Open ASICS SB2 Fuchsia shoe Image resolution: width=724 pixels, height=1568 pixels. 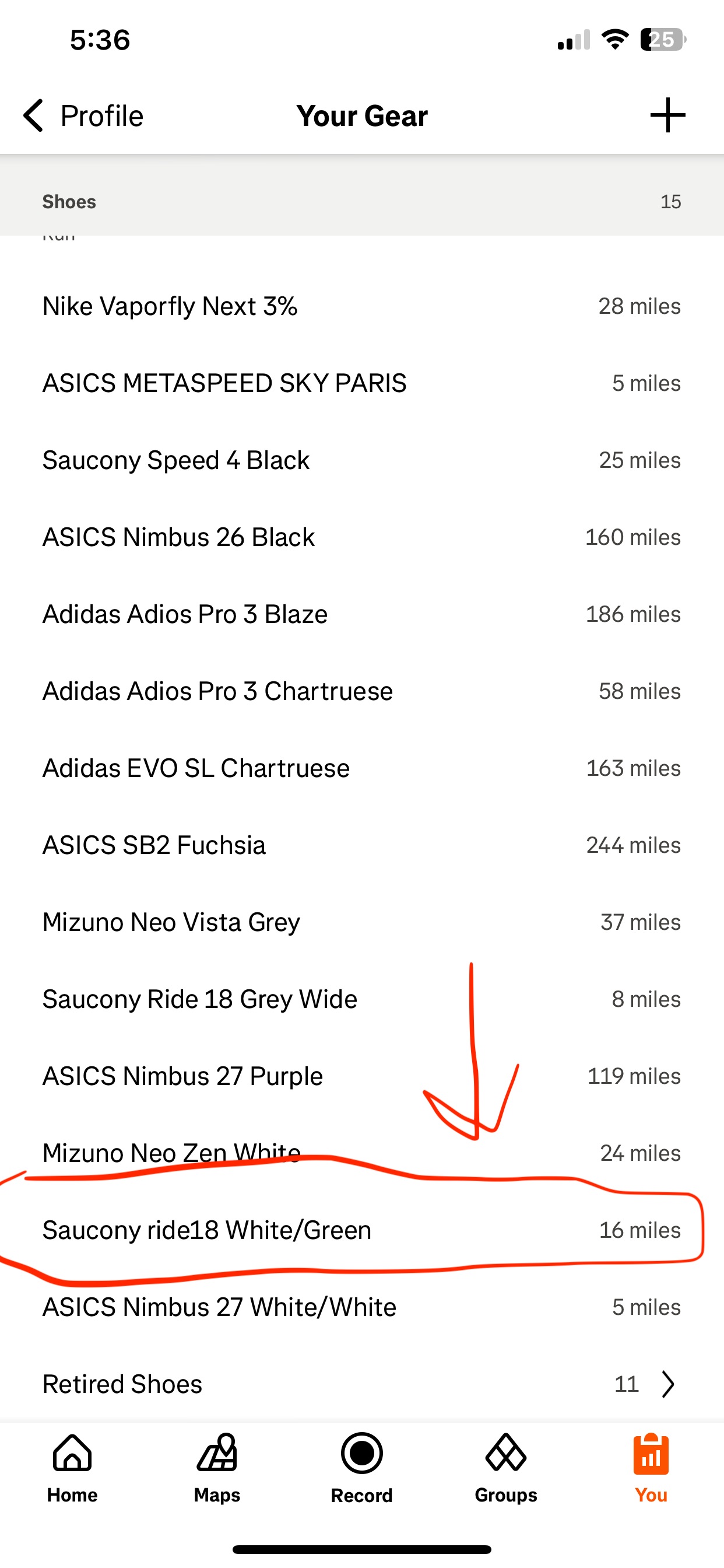pos(362,845)
